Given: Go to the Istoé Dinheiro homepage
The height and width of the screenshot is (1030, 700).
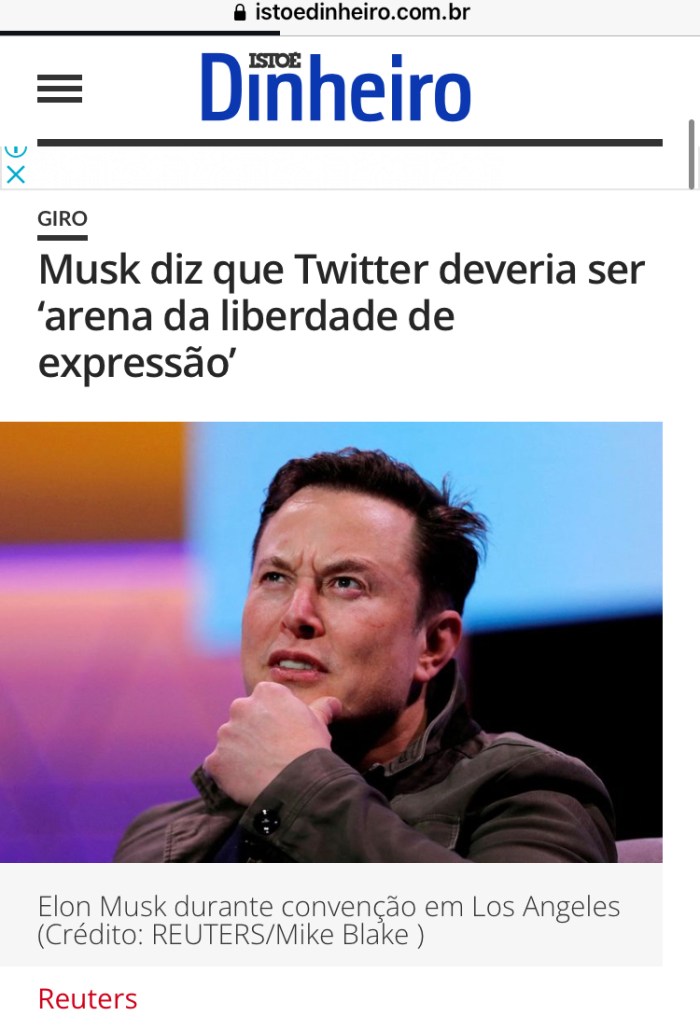Looking at the screenshot, I should [x=336, y=88].
